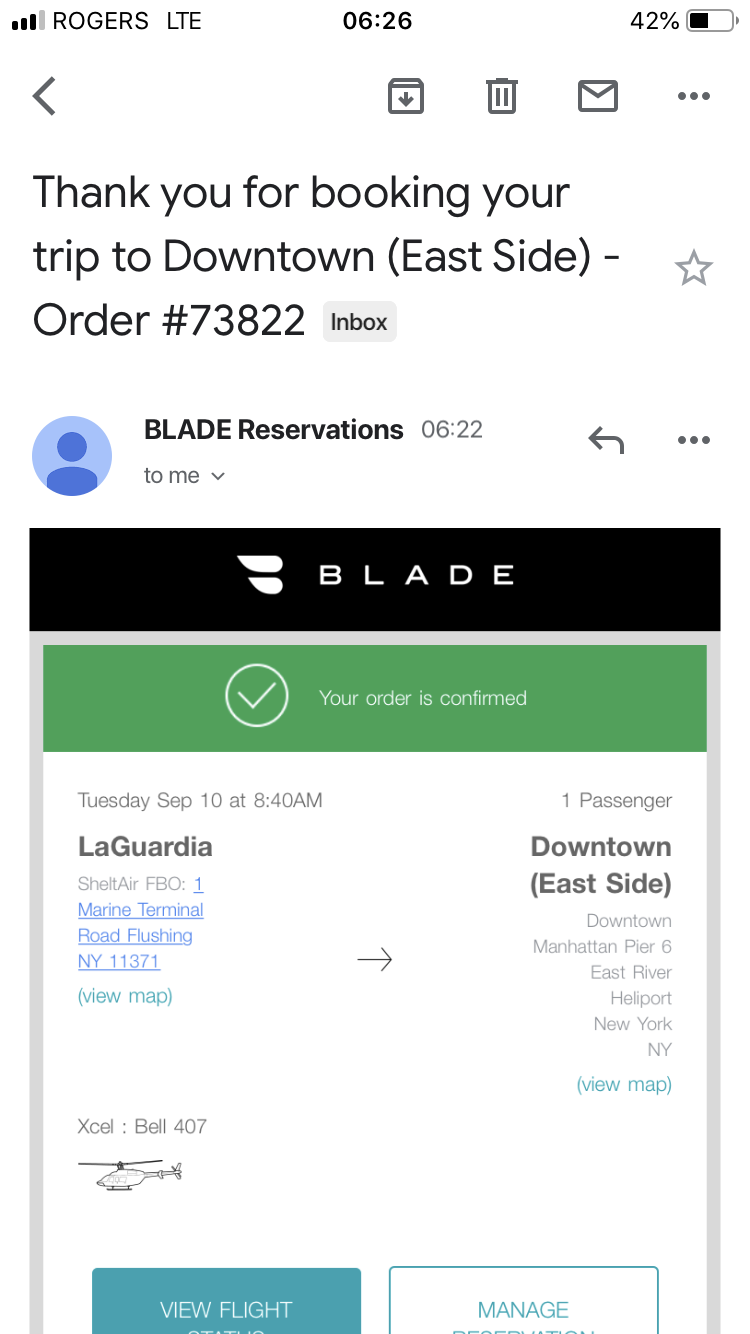Tap View Flight Status button
This screenshot has height=1334, width=750.
pyautogui.click(x=226, y=1303)
